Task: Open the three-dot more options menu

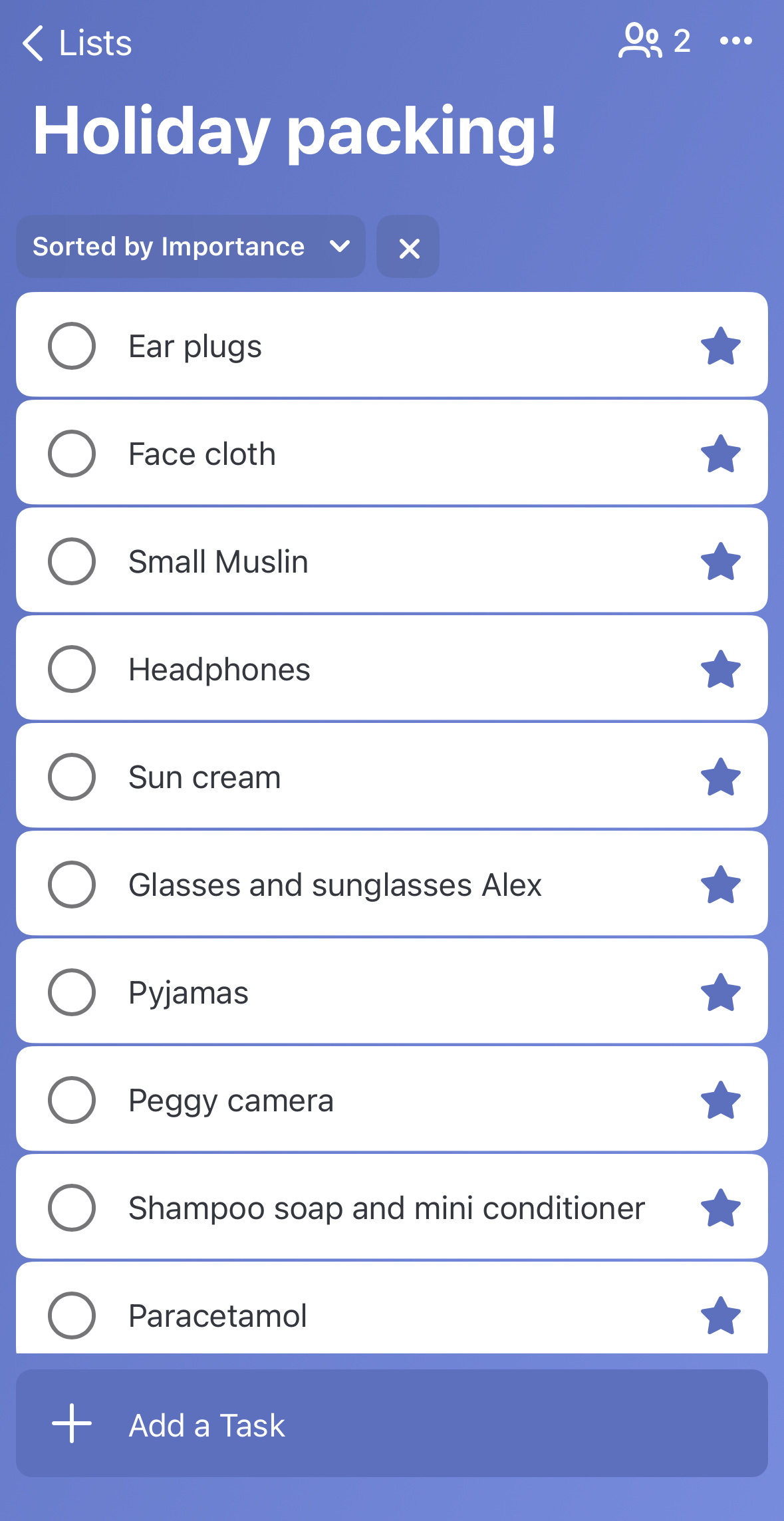Action: click(736, 41)
